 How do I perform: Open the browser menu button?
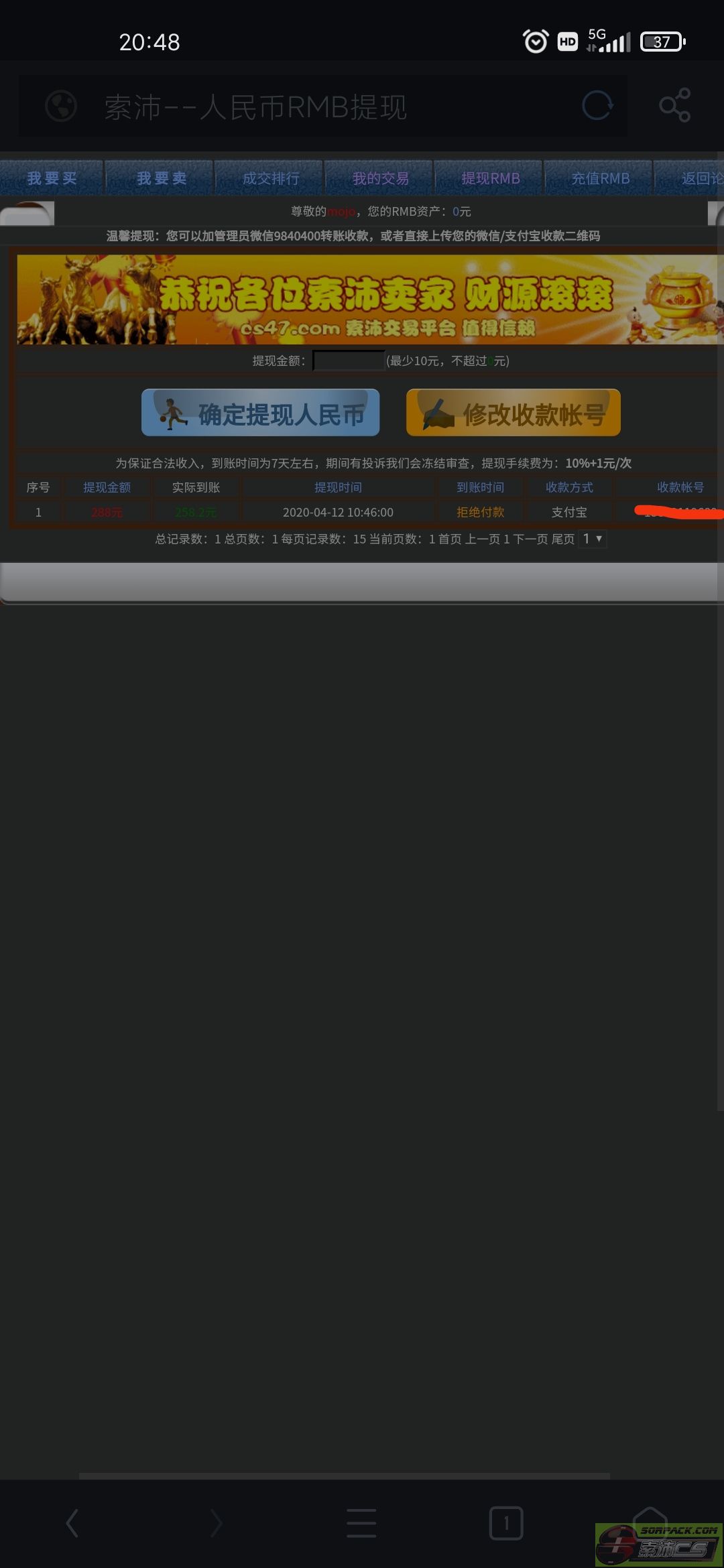point(361,1523)
